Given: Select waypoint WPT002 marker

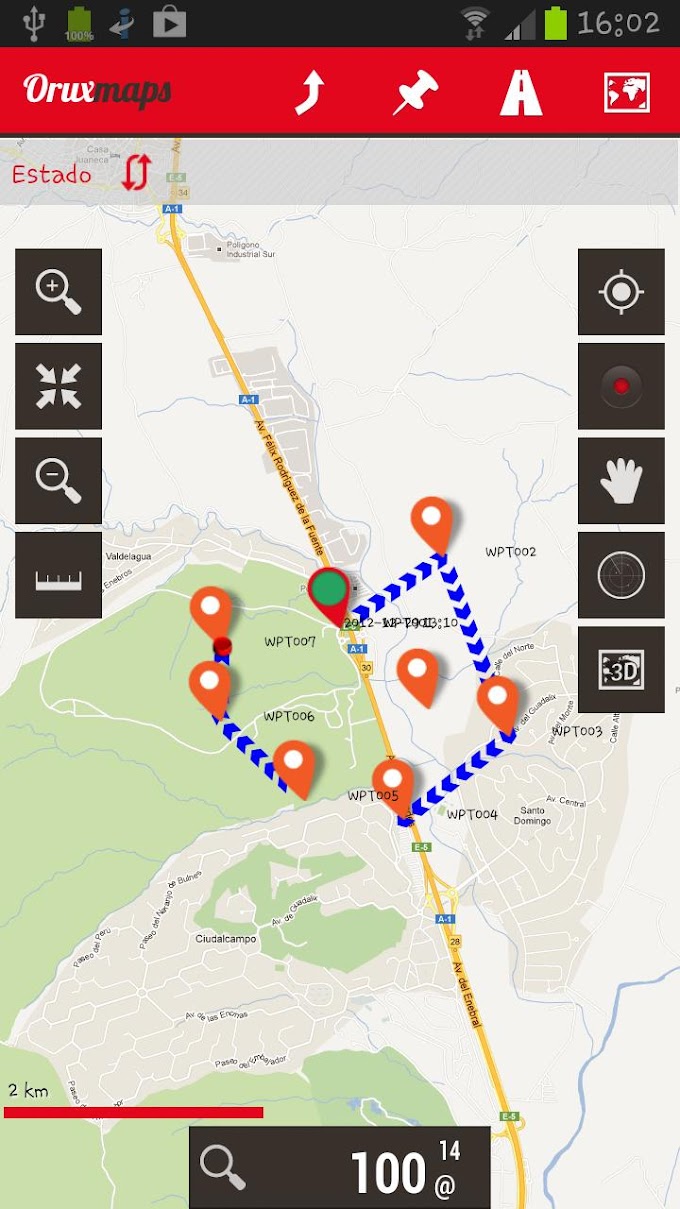Looking at the screenshot, I should coord(432,521).
